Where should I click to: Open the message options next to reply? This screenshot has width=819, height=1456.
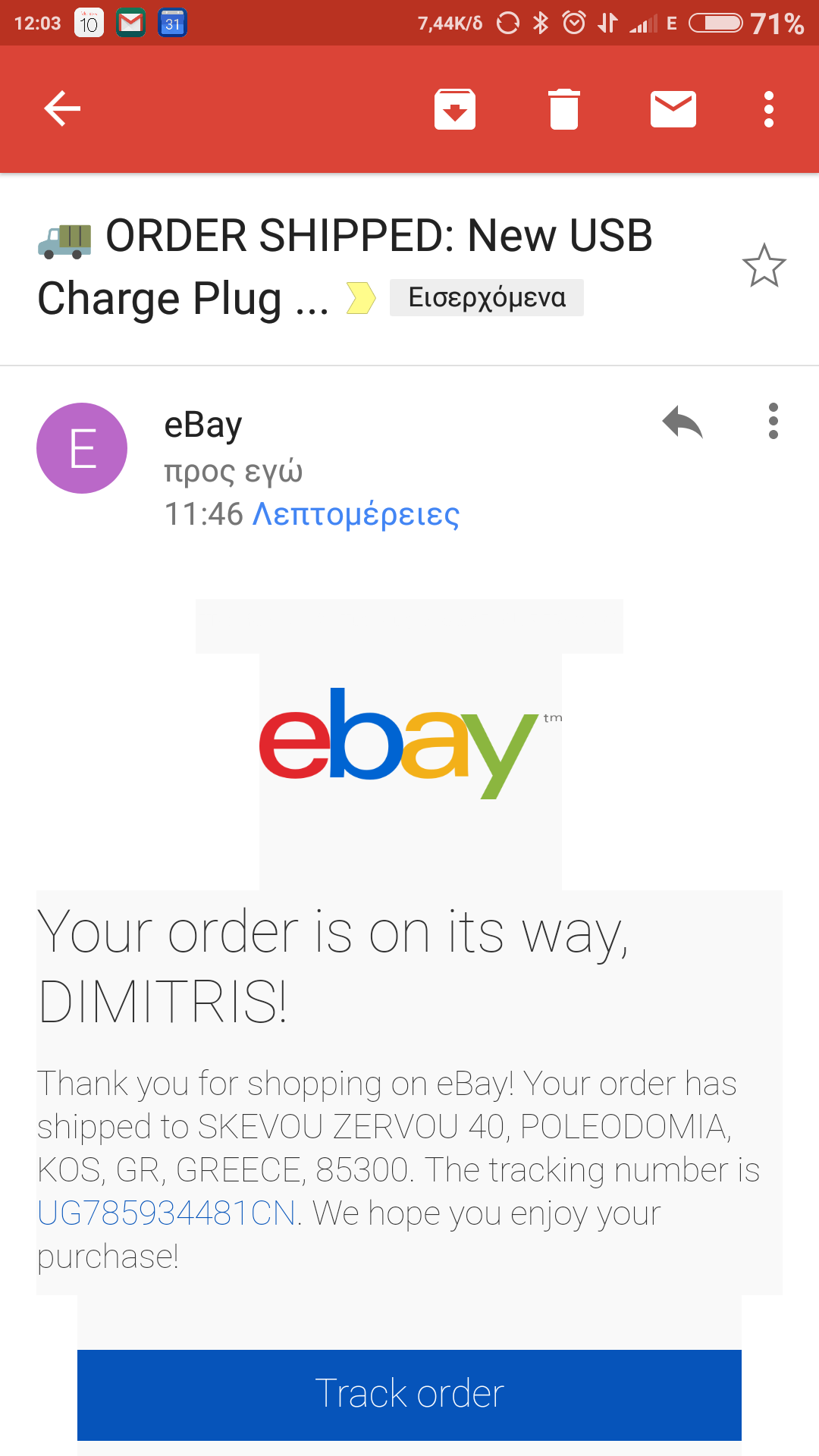pos(773,421)
